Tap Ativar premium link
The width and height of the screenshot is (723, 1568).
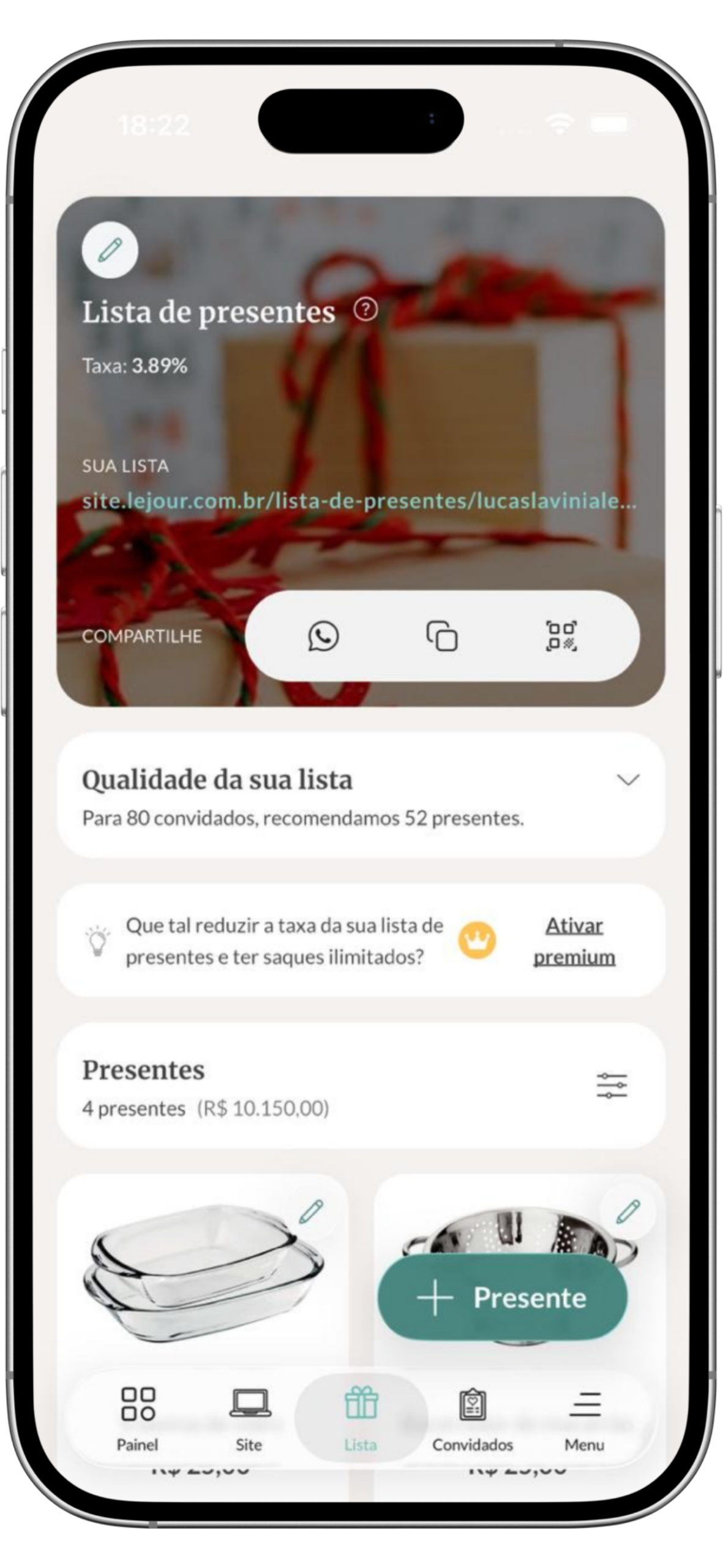point(574,941)
